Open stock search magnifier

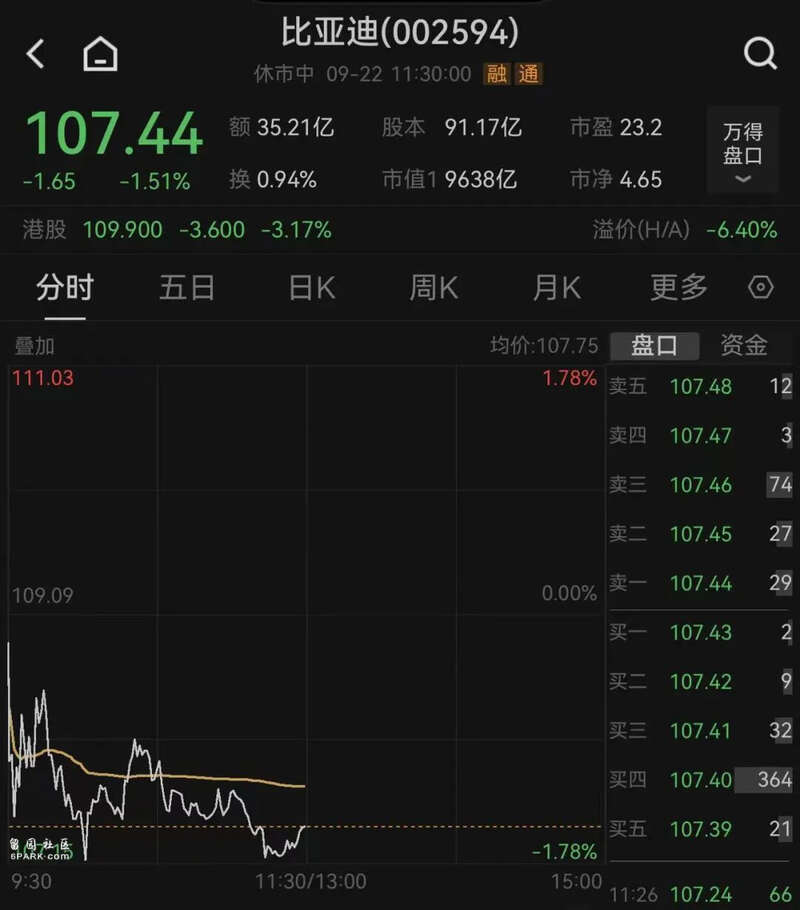pyautogui.click(x=760, y=53)
